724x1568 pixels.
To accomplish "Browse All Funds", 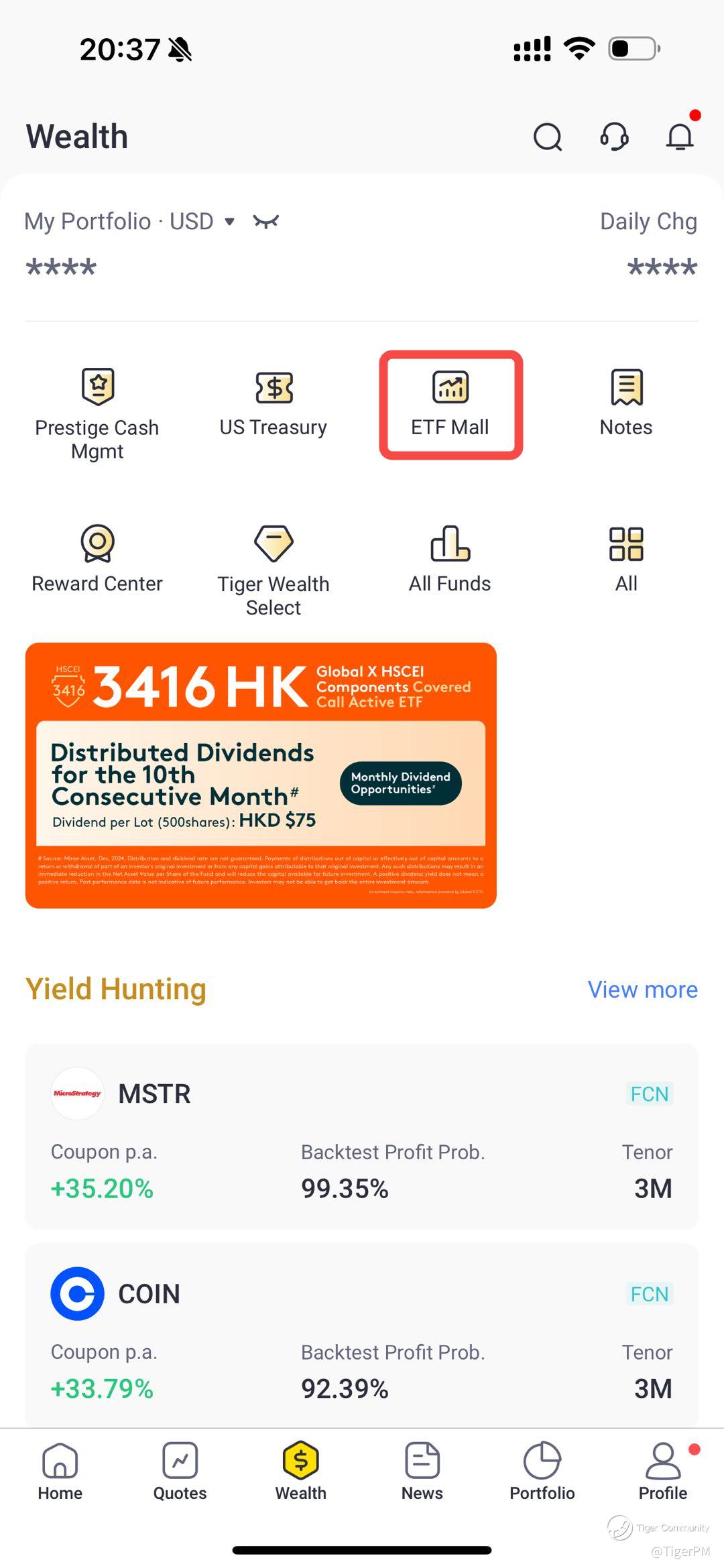I will click(450, 559).
